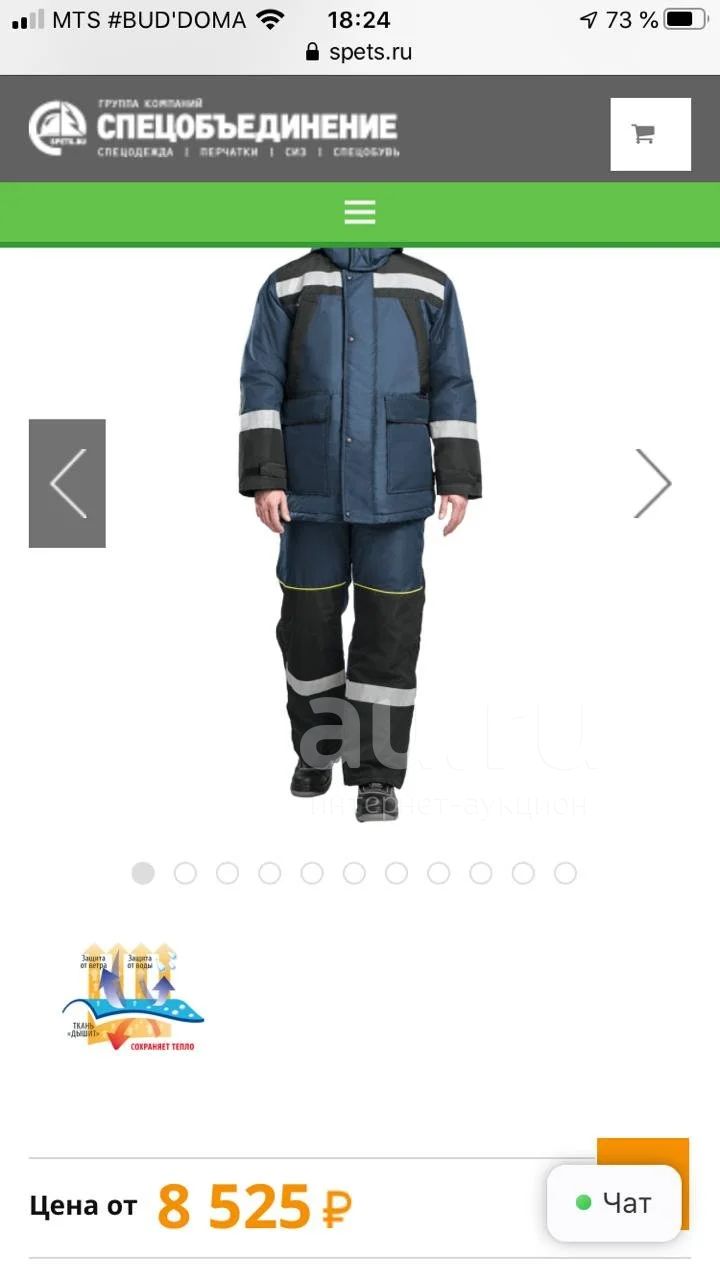The width and height of the screenshot is (720, 1280).
Task: Jump to the last photo dot
Action: [565, 873]
